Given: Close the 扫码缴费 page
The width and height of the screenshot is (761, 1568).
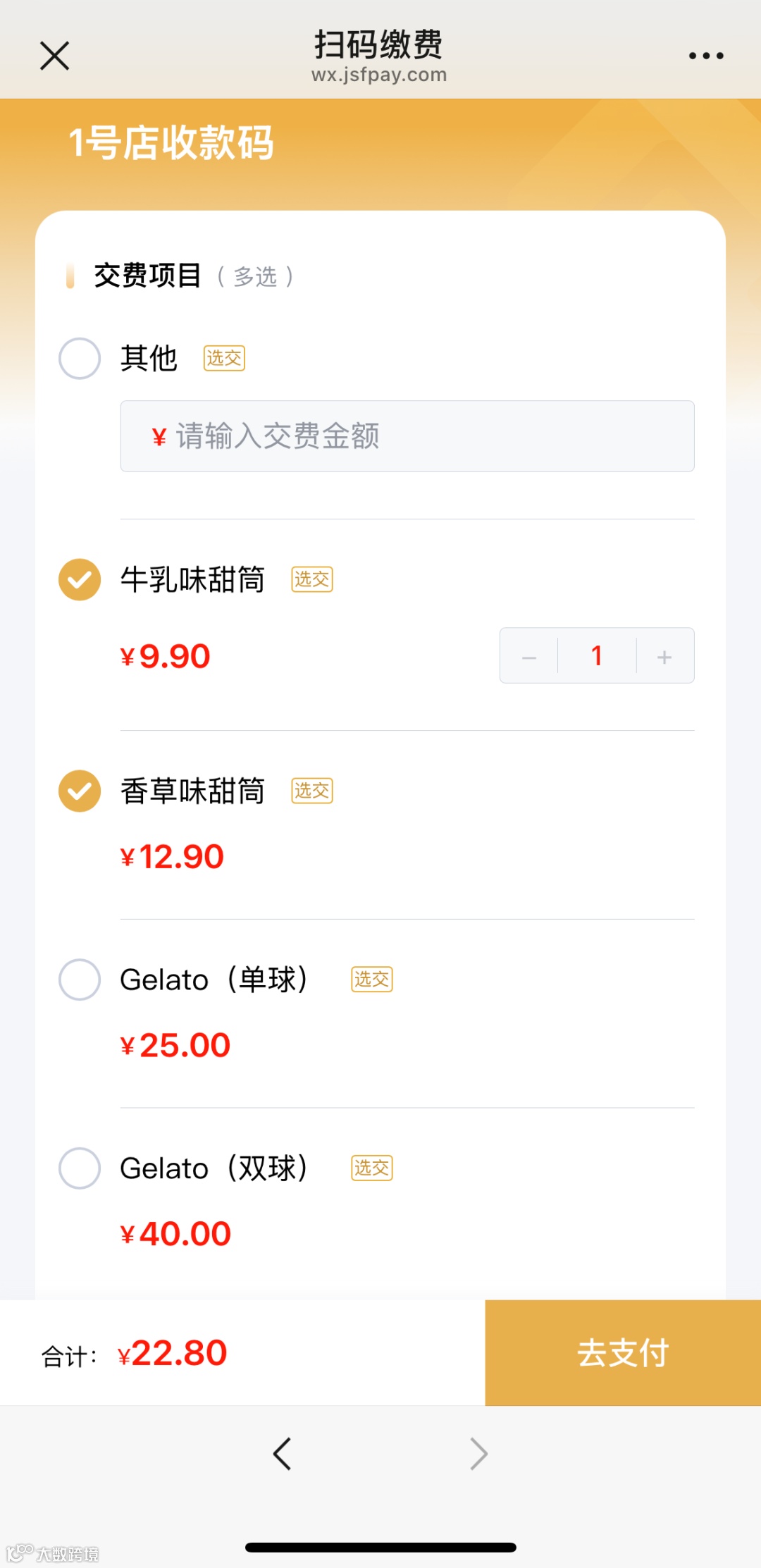Looking at the screenshot, I should click(x=55, y=56).
